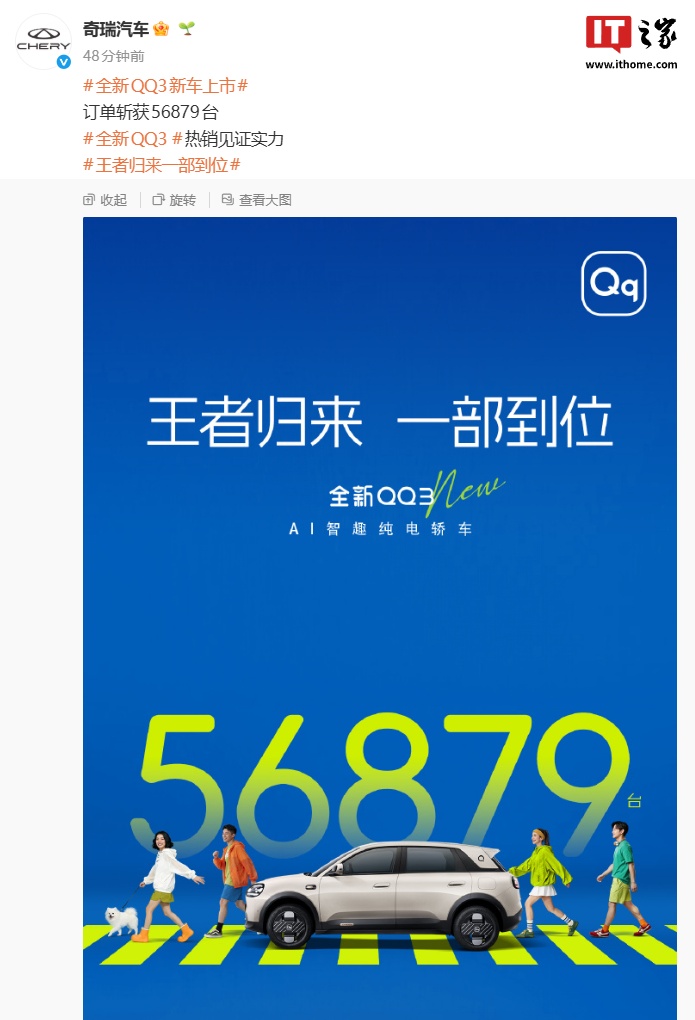View the full-size image via 查看大图
This screenshot has height=1020, width=695.
(257, 200)
